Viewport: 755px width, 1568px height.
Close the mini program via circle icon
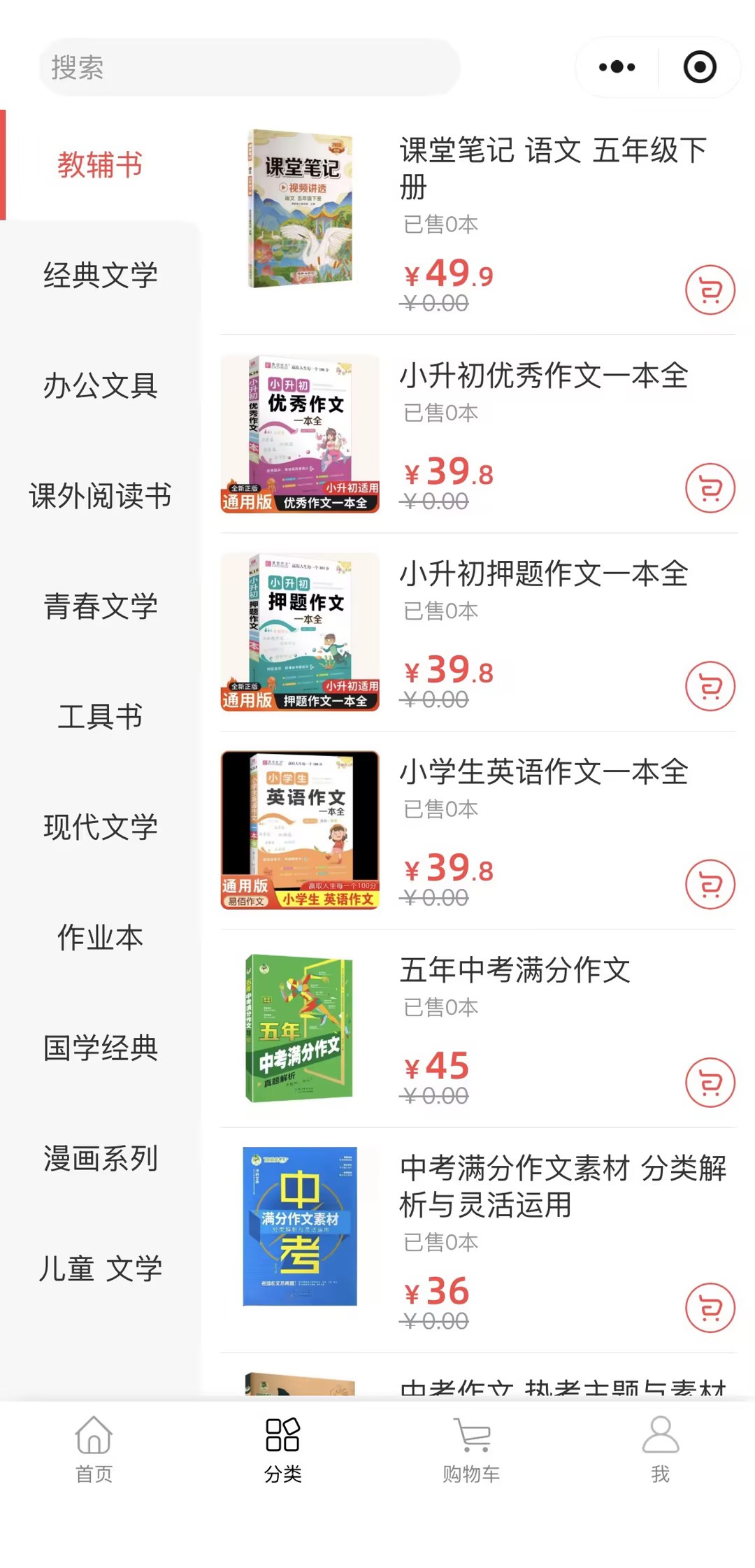point(699,67)
